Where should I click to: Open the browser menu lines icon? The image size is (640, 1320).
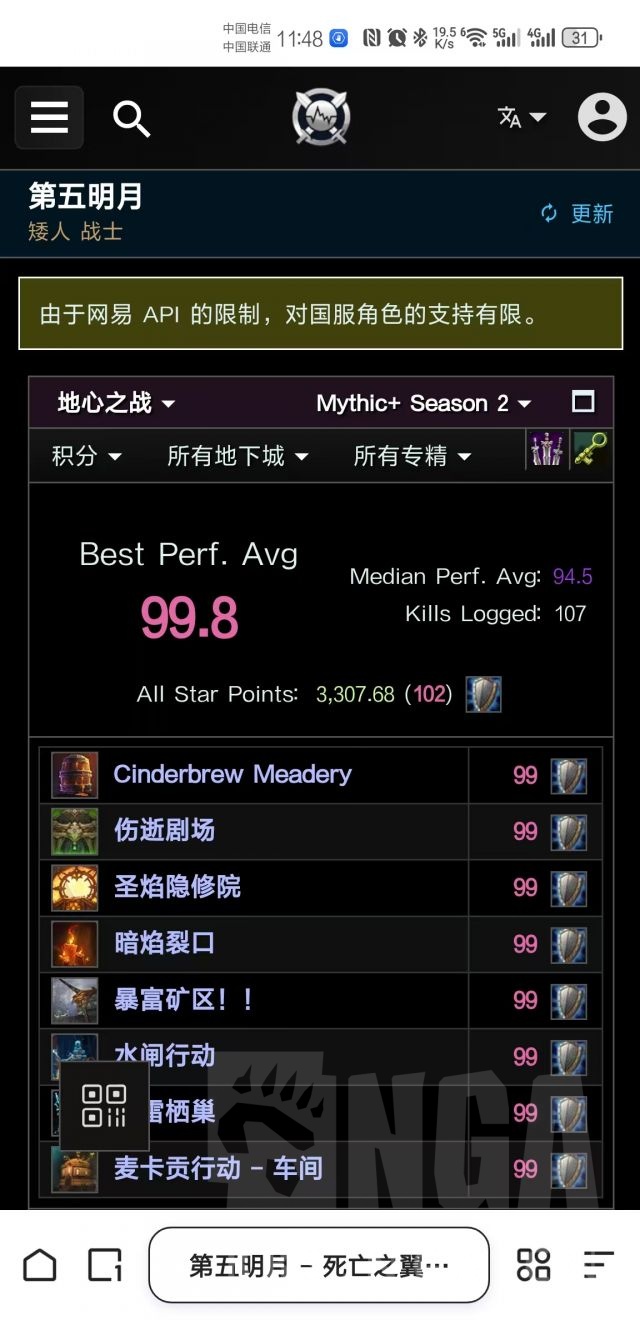598,1265
